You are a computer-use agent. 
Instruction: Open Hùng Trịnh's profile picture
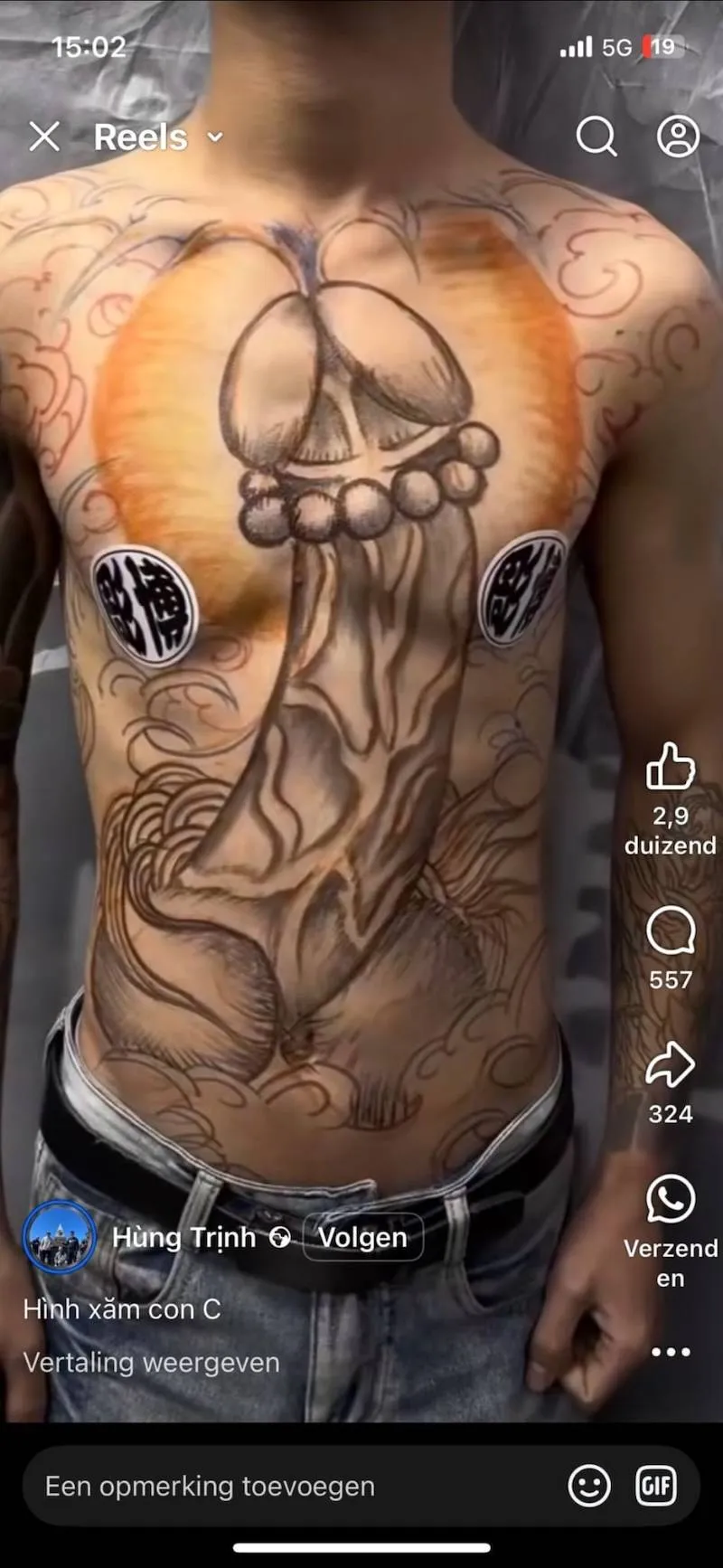pos(59,1236)
